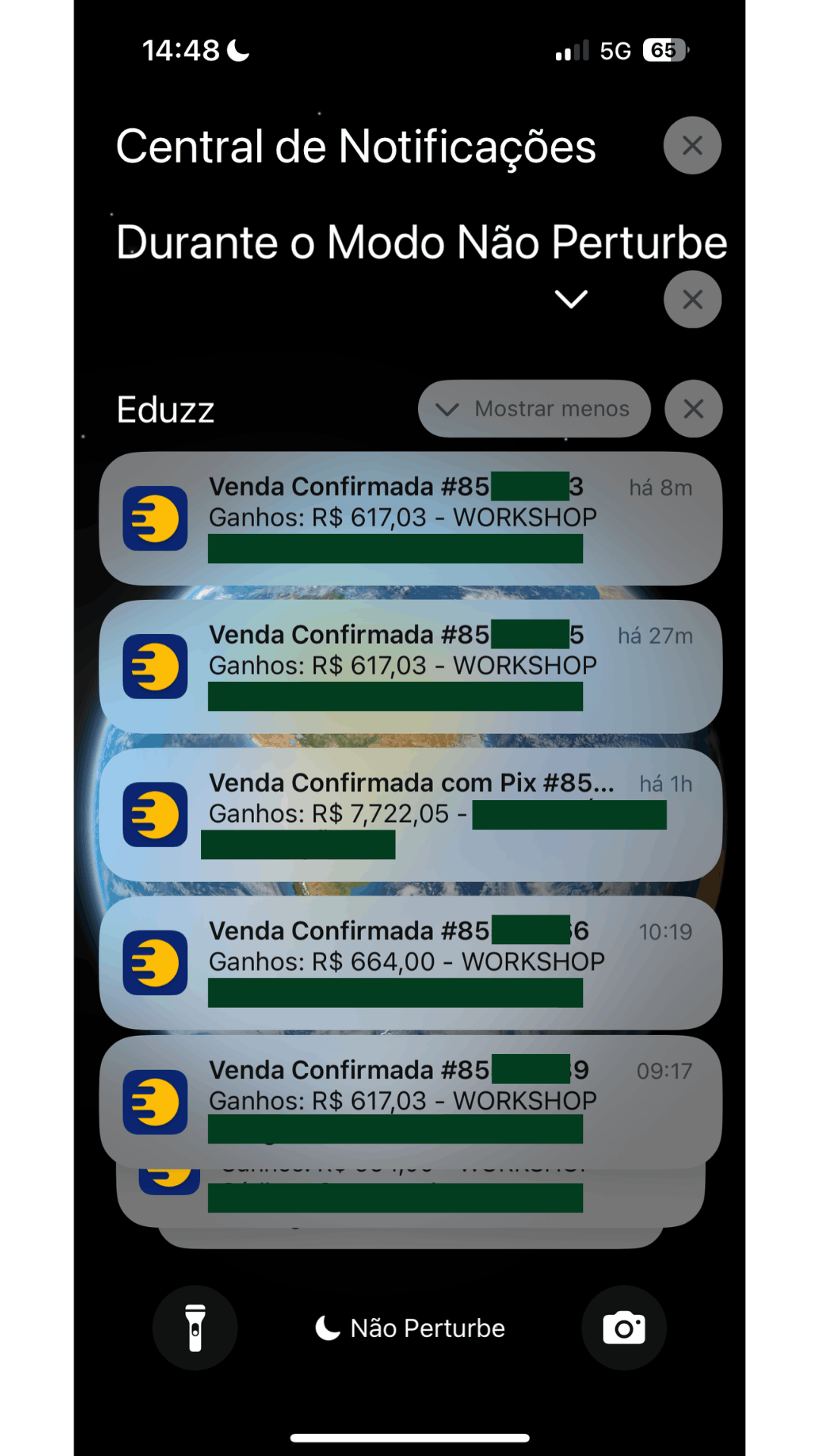Tap the battery indicator showing 65
The image size is (819, 1456).
(664, 50)
